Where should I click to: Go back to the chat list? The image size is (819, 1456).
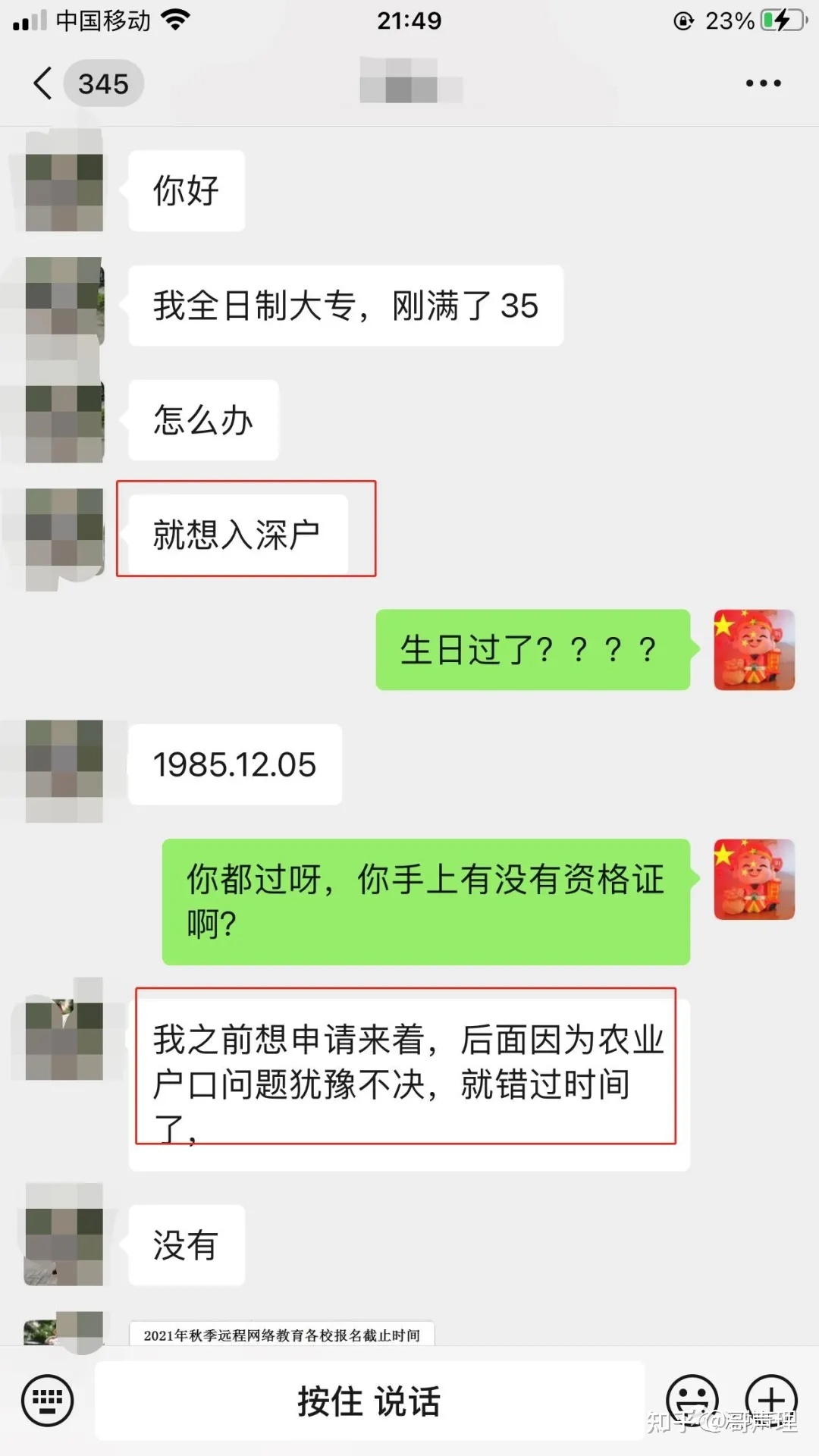[44, 83]
